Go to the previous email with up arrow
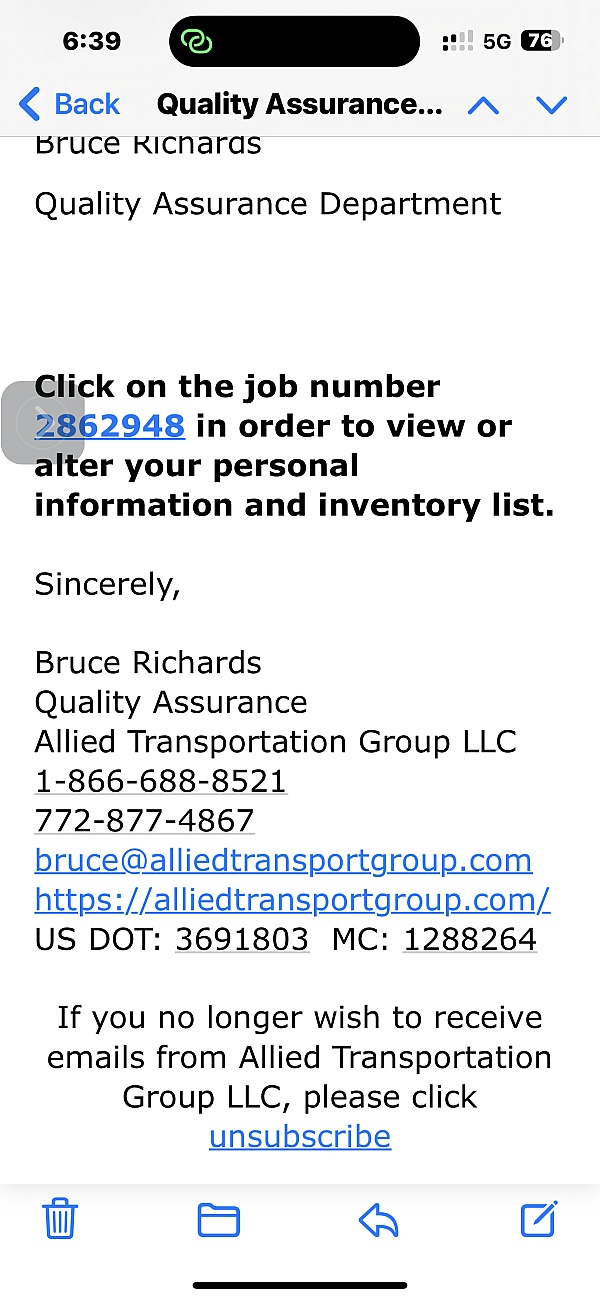The width and height of the screenshot is (600, 1300). pyautogui.click(x=483, y=105)
